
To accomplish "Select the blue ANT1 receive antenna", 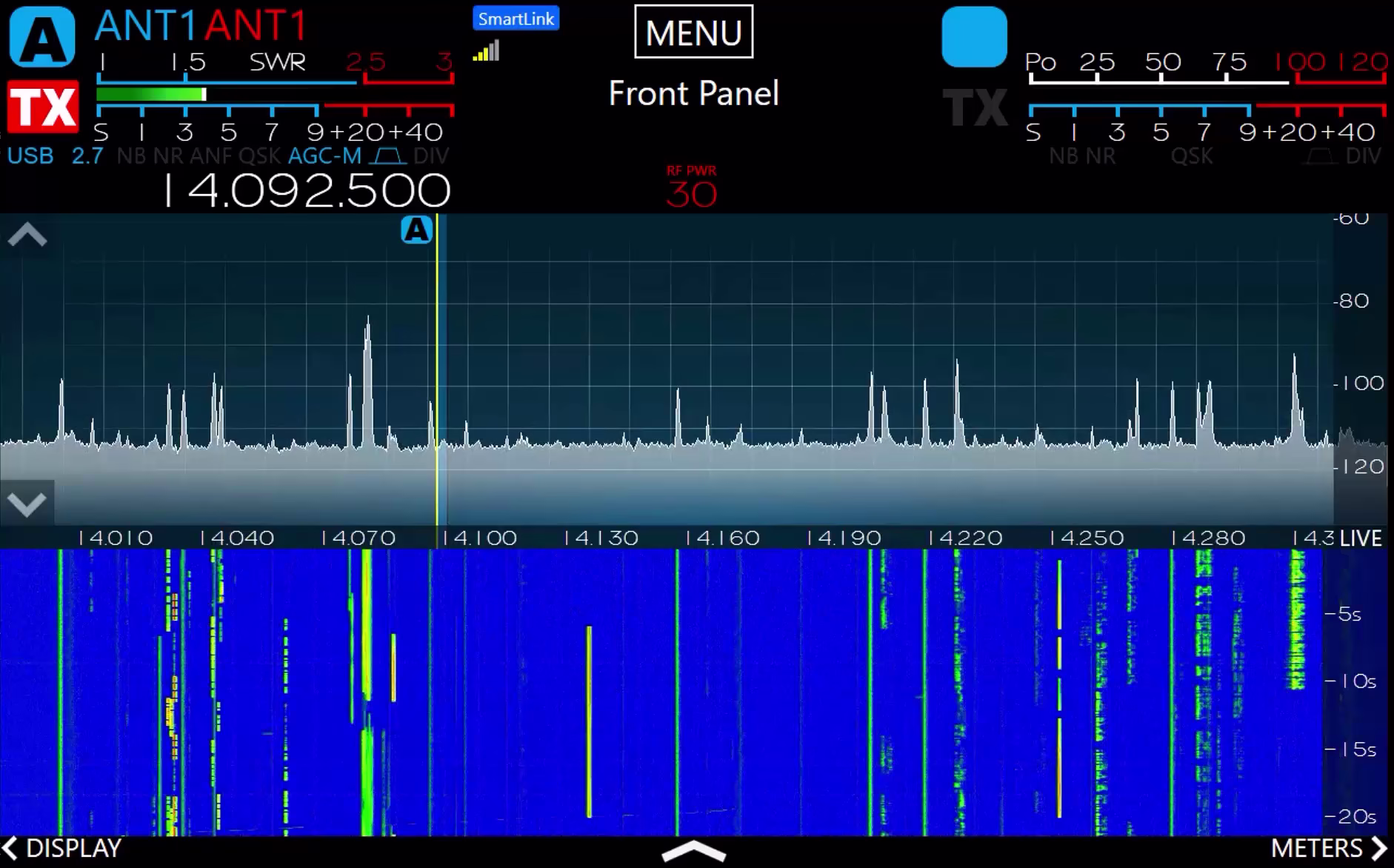I will click(x=145, y=26).
